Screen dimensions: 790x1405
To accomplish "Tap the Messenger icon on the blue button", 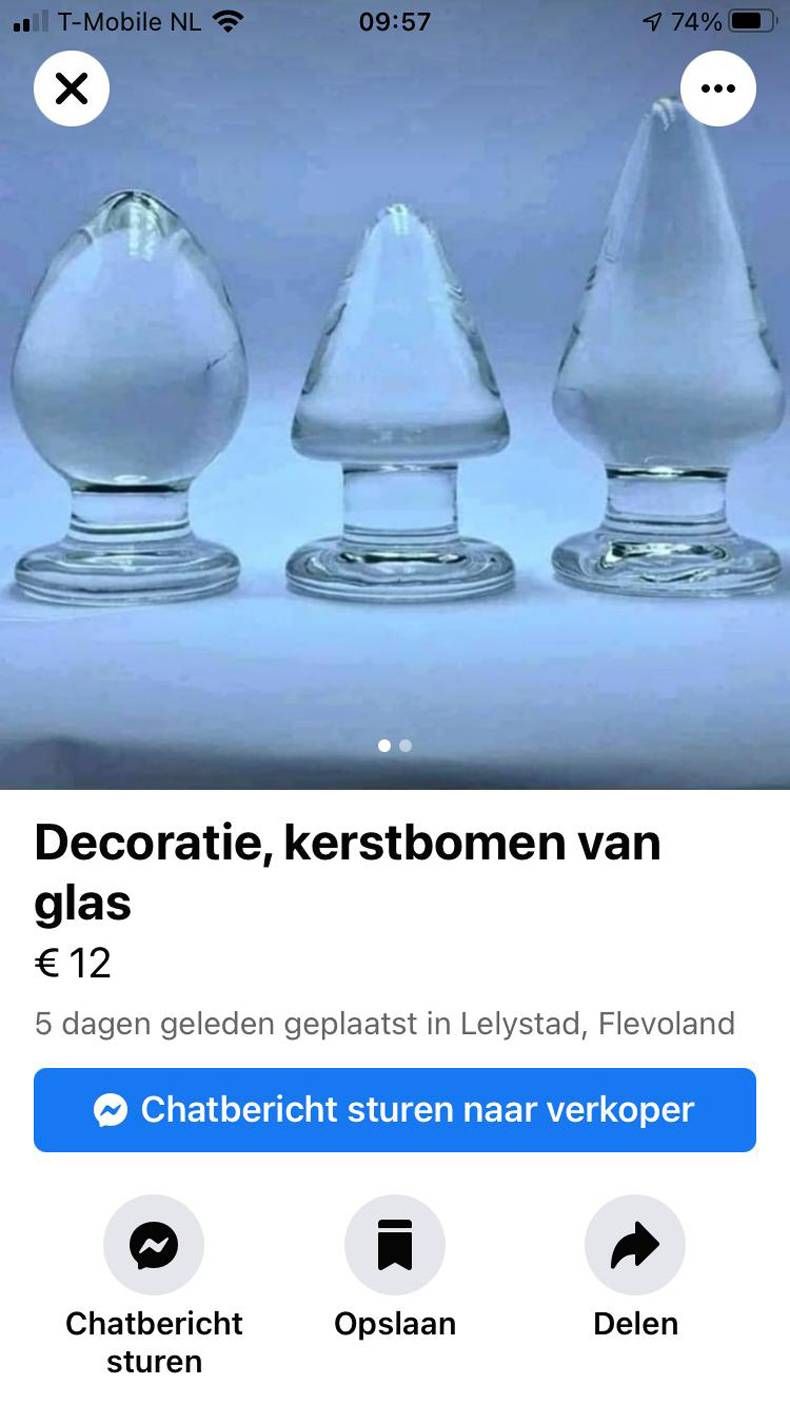I will click(x=111, y=1109).
